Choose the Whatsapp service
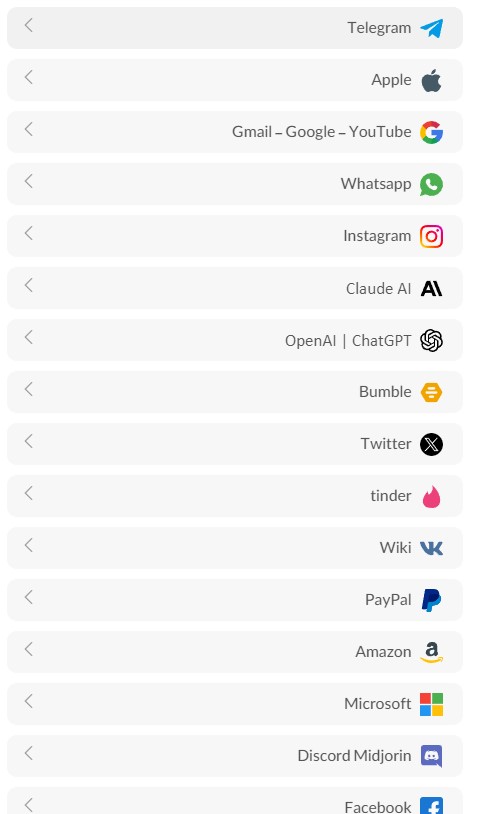The height and width of the screenshot is (814, 480). tap(235, 184)
